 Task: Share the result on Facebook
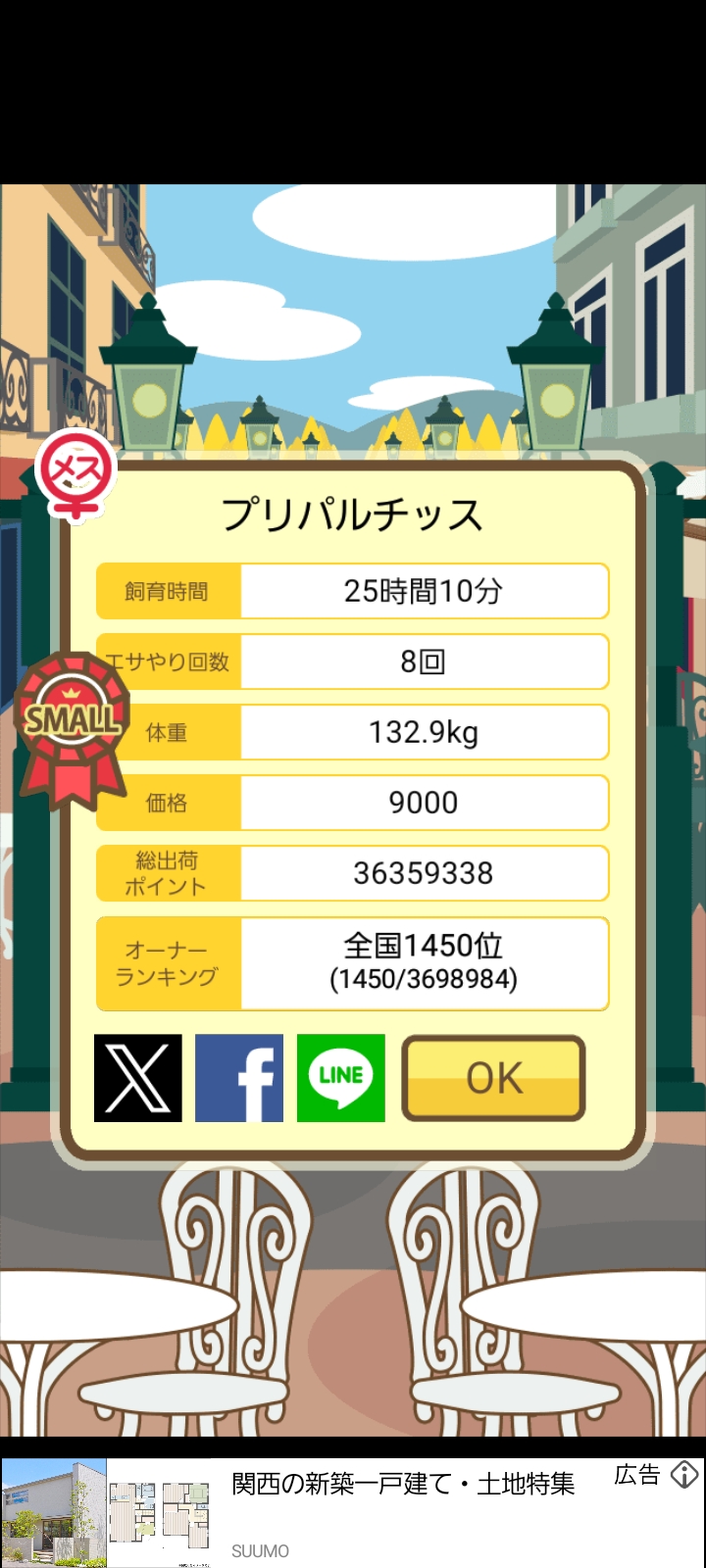point(239,1078)
